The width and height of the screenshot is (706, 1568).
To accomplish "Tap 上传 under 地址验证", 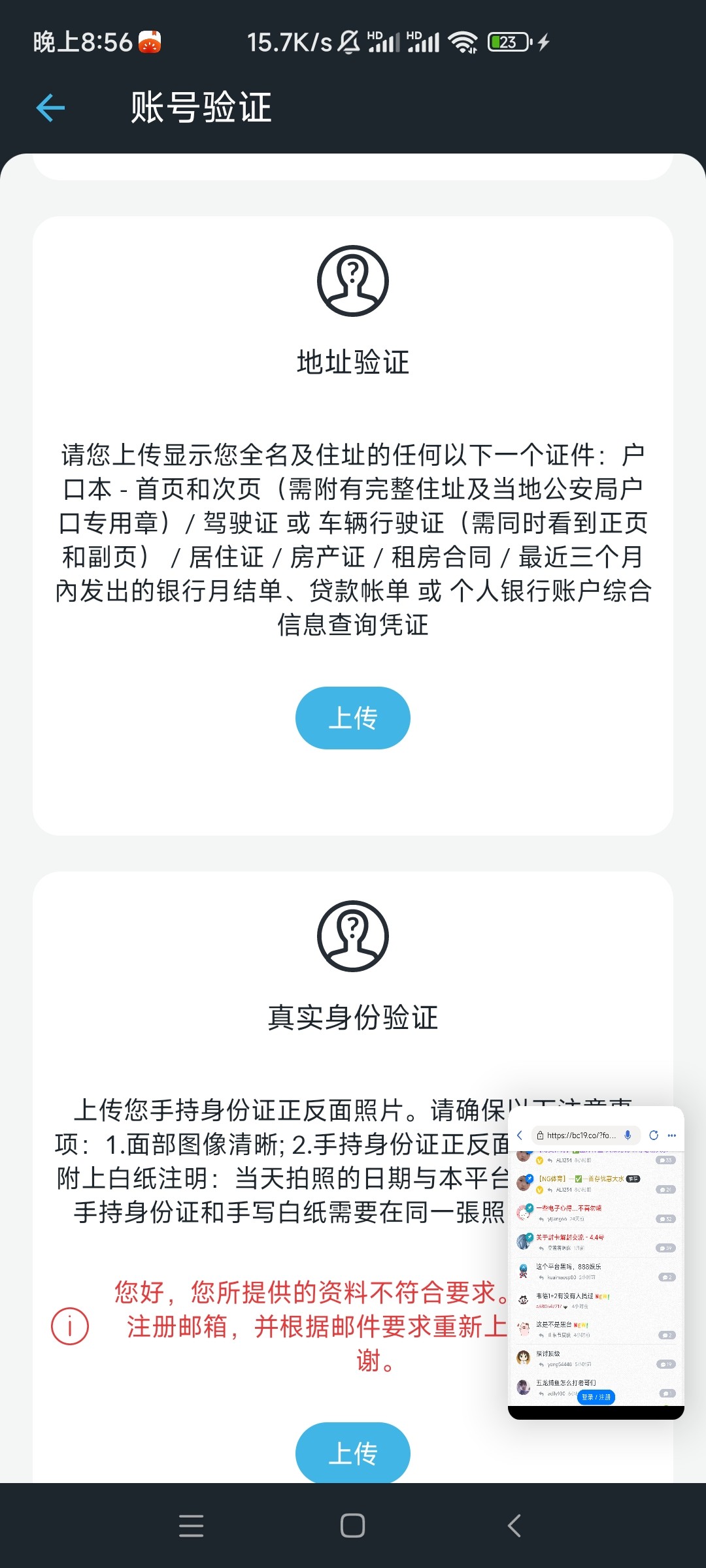I will pyautogui.click(x=352, y=717).
